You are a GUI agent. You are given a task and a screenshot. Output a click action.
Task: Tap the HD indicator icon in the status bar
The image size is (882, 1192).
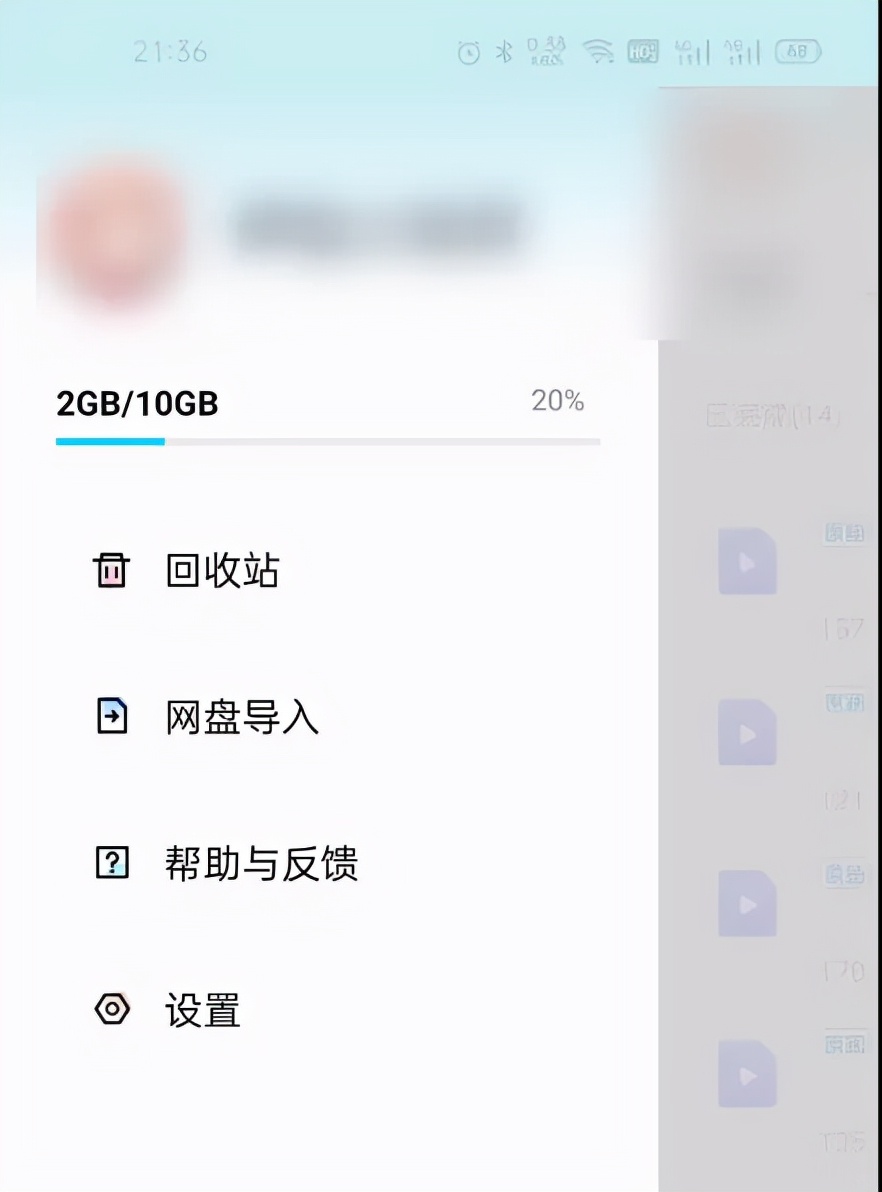(644, 52)
